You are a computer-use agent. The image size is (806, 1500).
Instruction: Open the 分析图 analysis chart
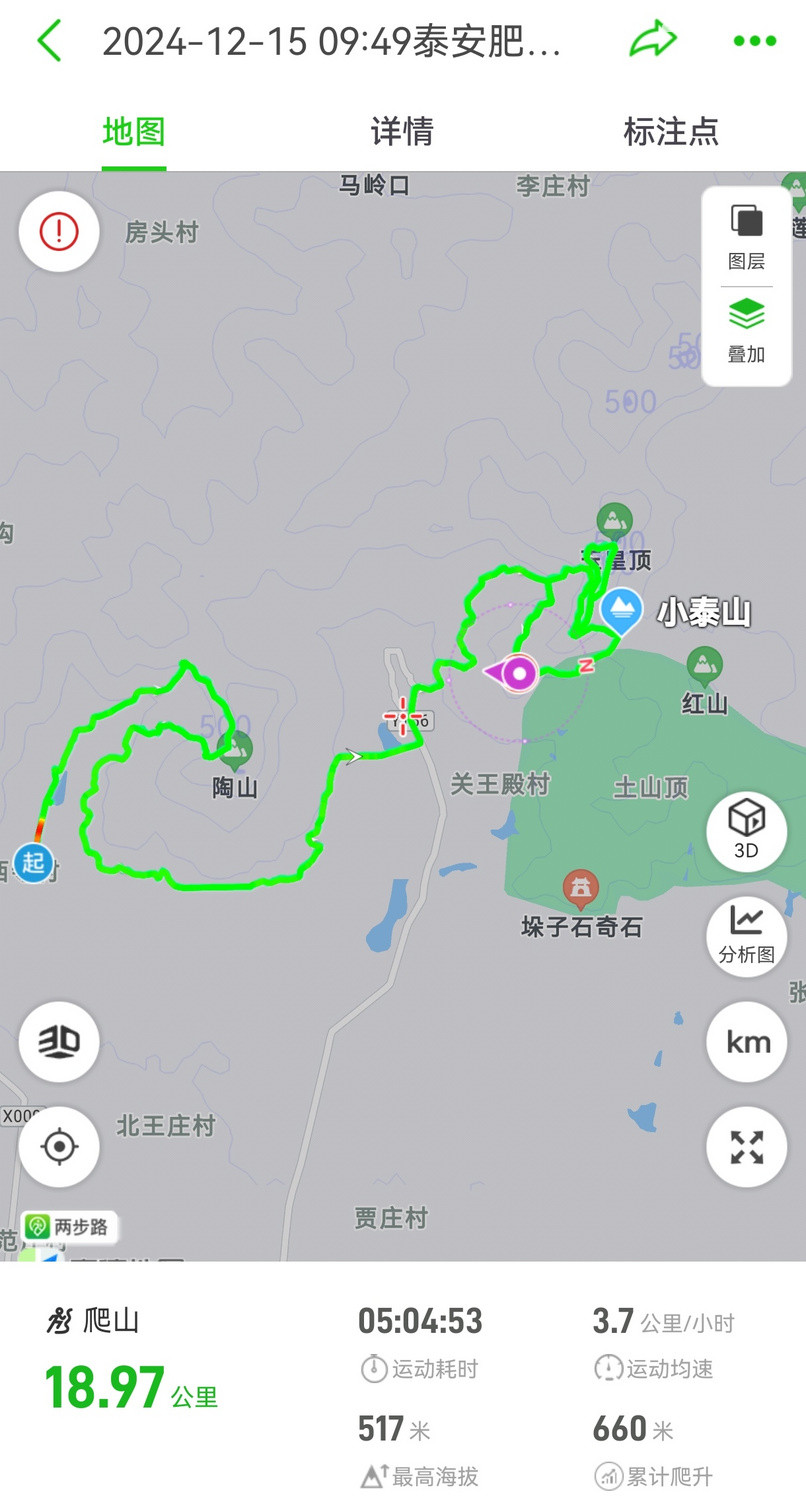746,935
